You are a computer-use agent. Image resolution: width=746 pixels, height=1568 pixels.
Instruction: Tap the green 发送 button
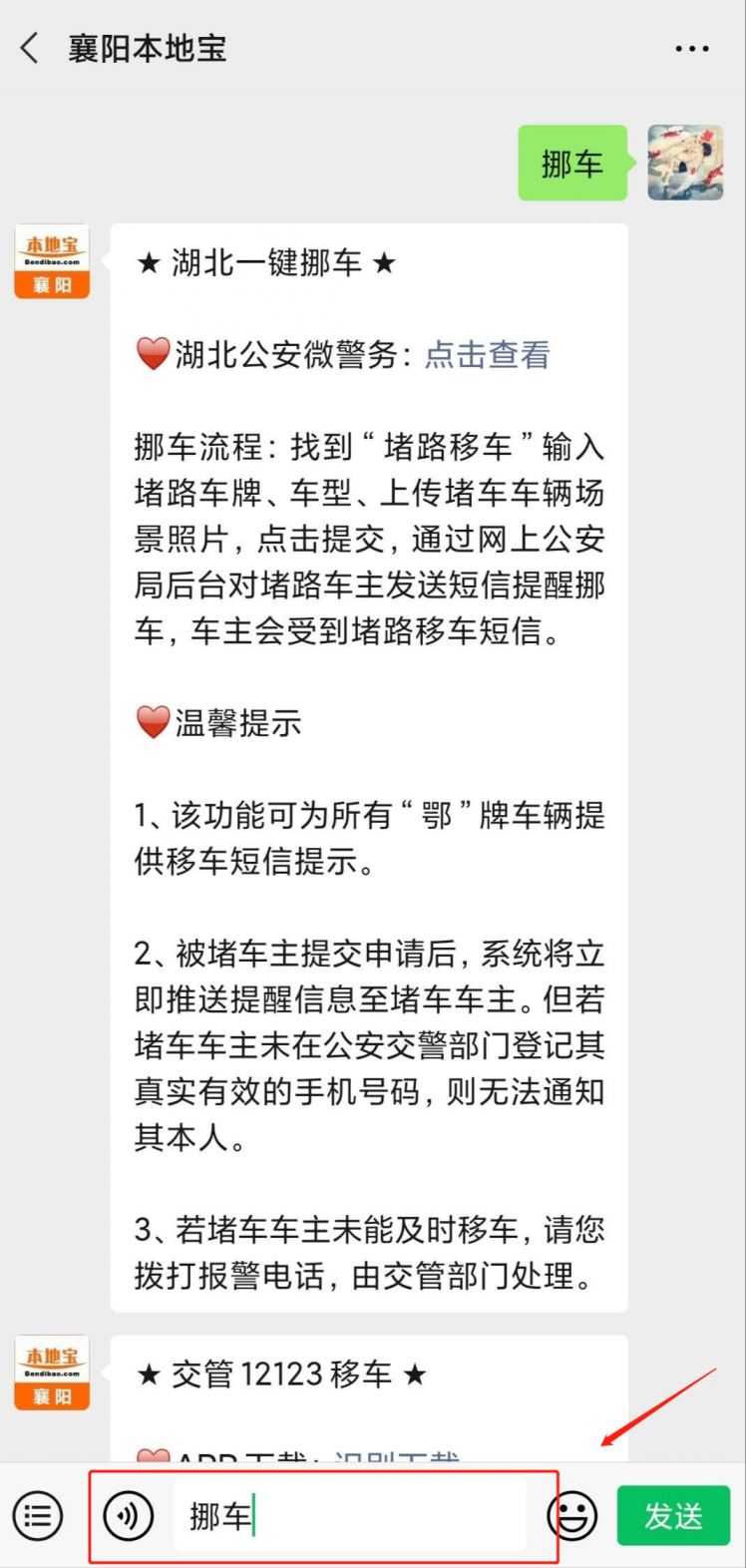673,1516
